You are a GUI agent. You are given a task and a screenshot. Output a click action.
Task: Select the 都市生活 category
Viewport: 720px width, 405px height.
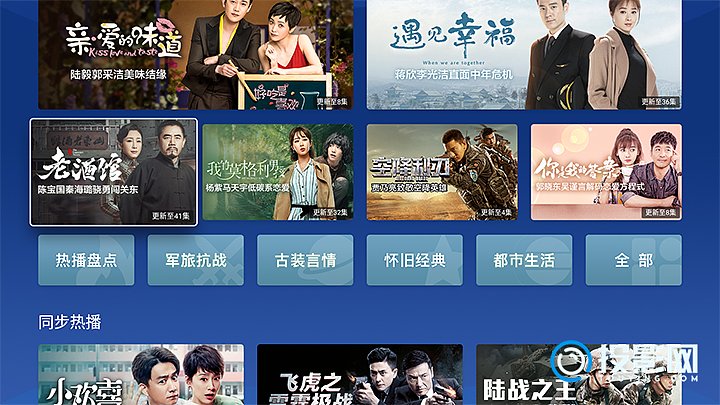(524, 260)
